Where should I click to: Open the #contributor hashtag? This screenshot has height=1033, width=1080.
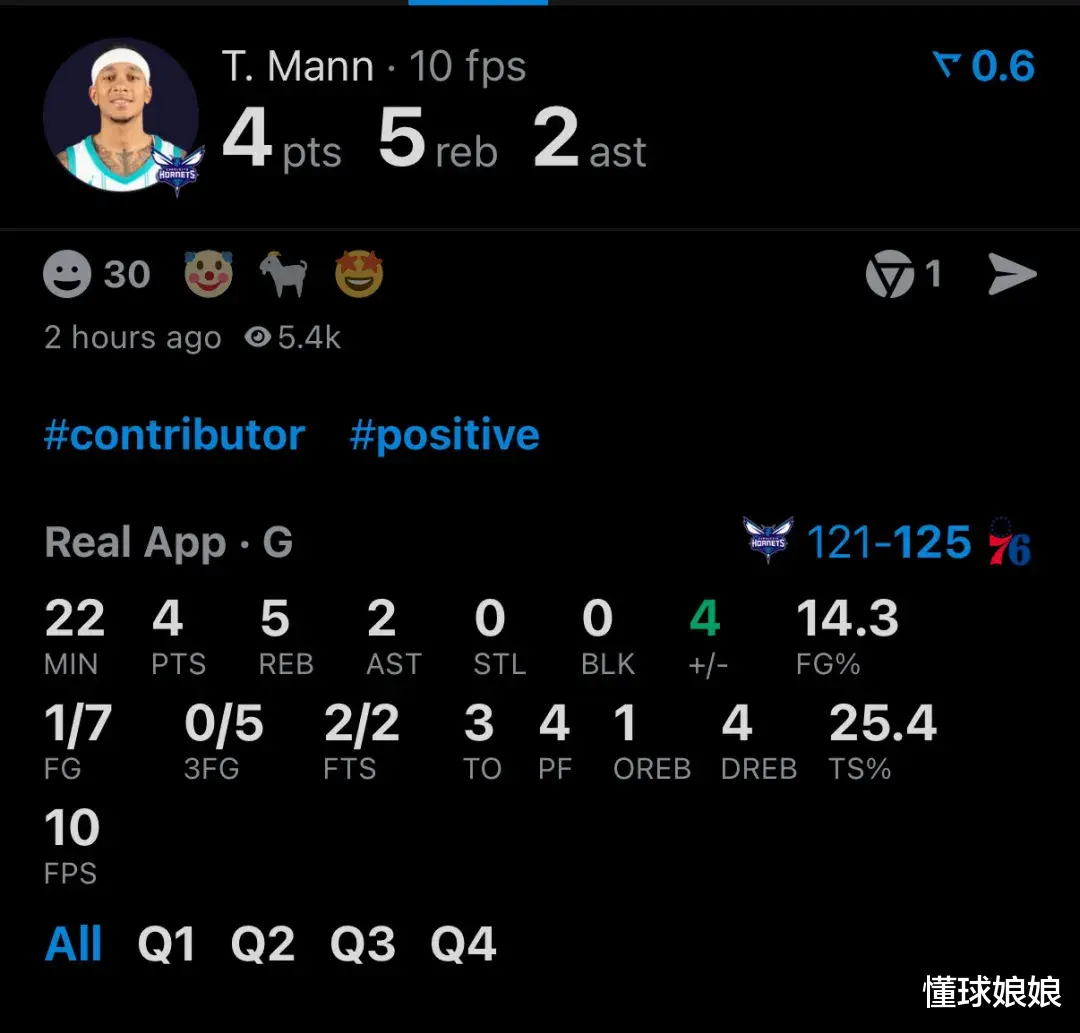point(174,435)
